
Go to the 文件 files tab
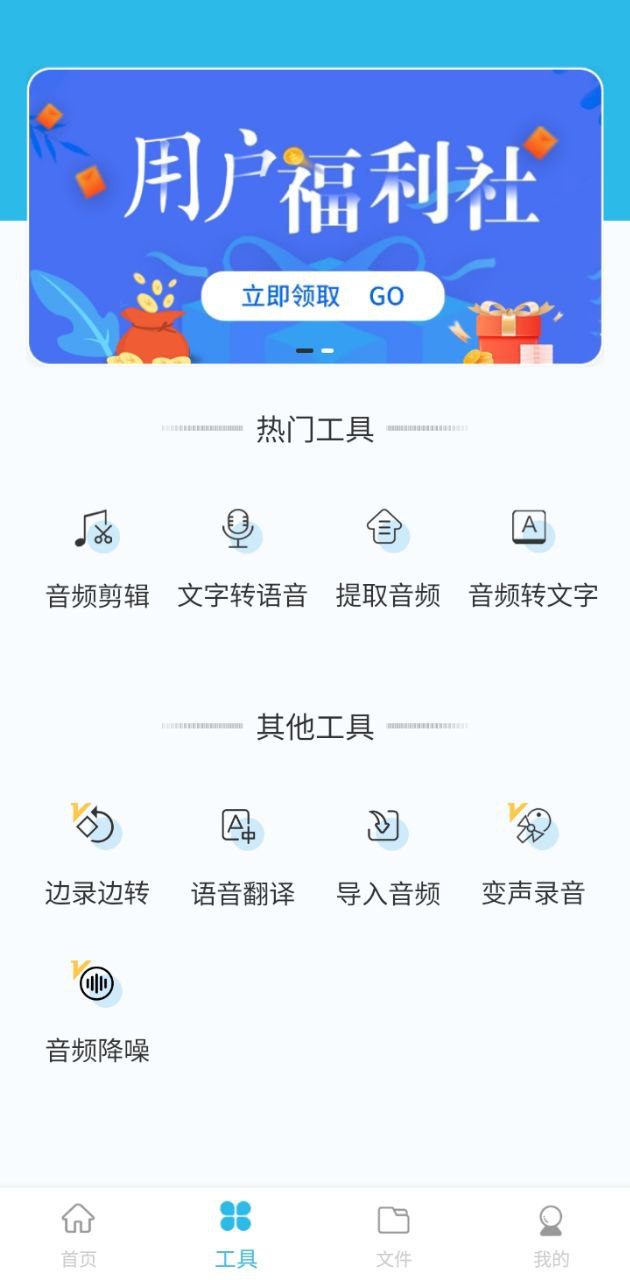tap(393, 1234)
